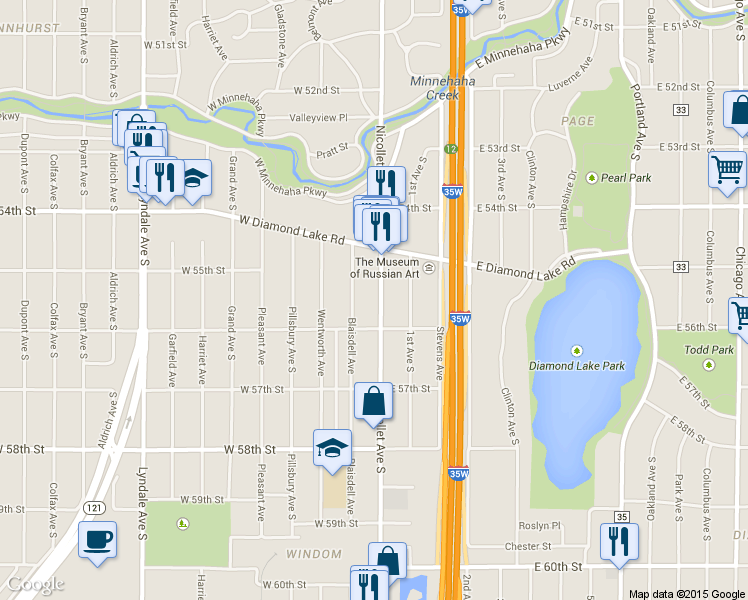Select the shopping cart marker near E 56th St

pyautogui.click(x=740, y=317)
